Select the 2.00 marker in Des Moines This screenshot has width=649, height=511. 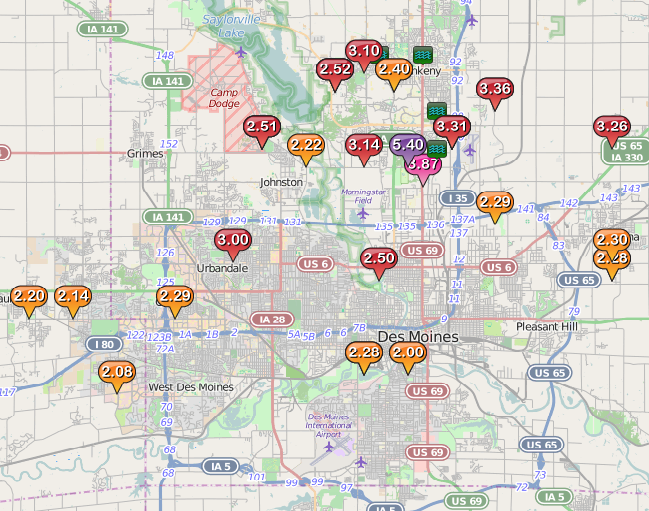408,353
